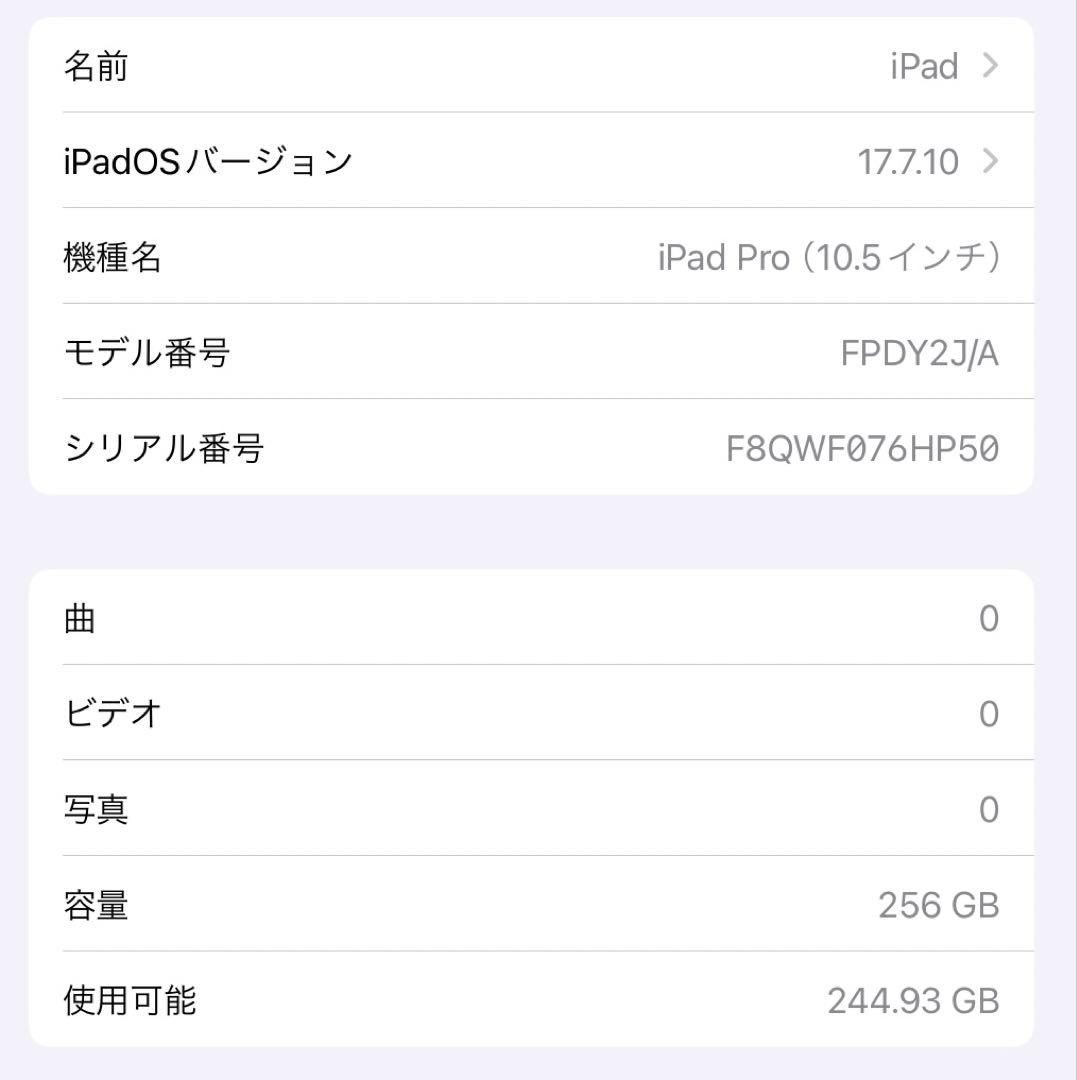Tap the iPad device name value

pos(924,66)
